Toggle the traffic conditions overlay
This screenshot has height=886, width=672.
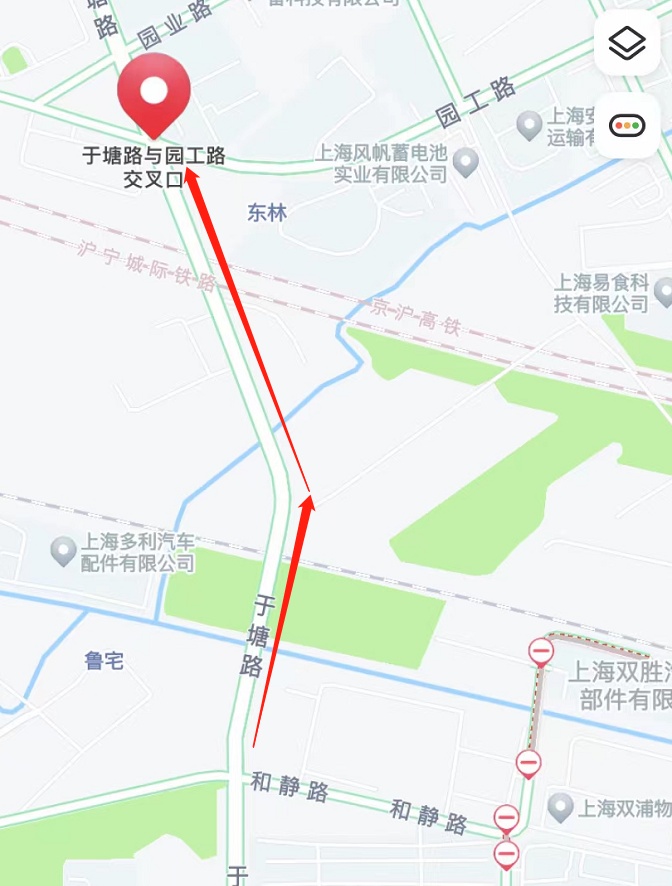pos(627,126)
